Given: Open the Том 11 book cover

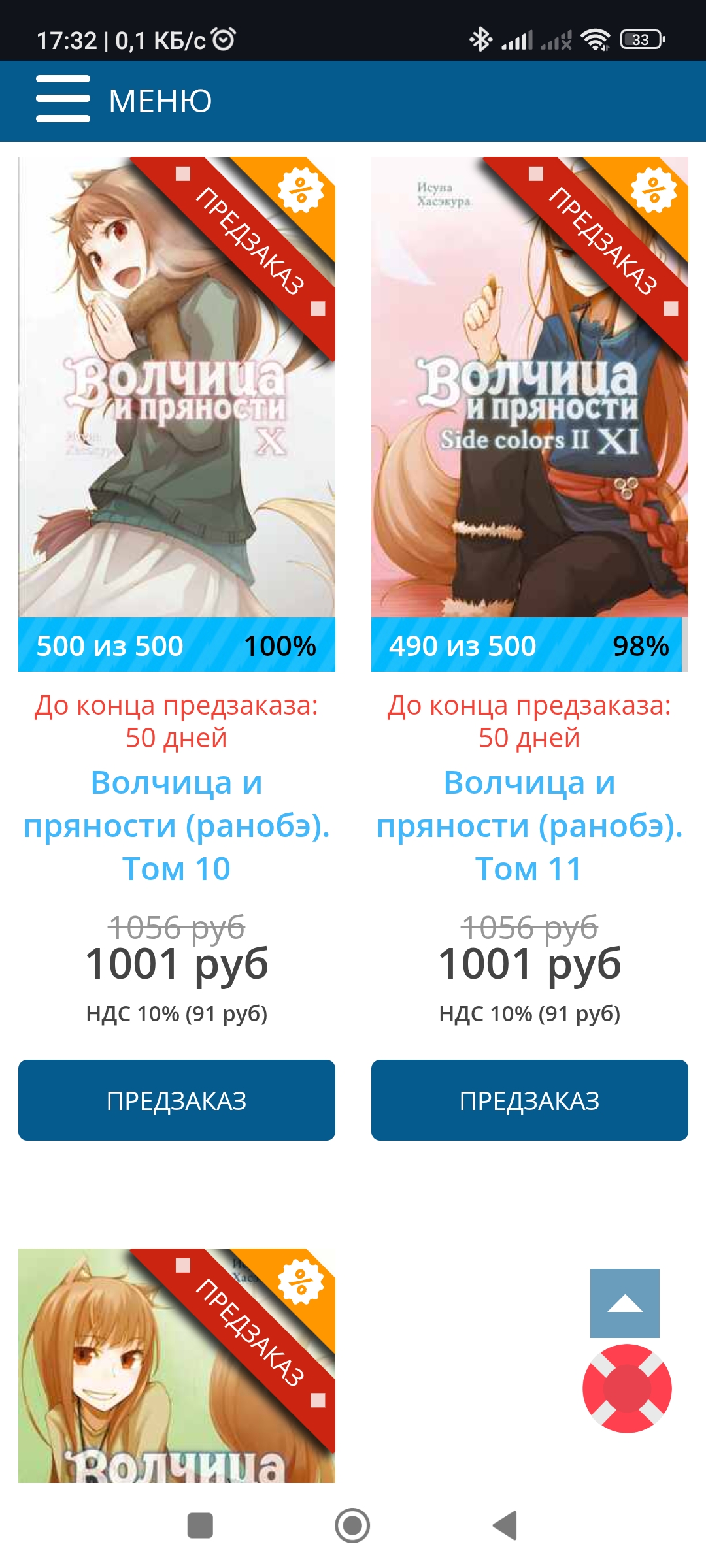Looking at the screenshot, I should (529, 387).
